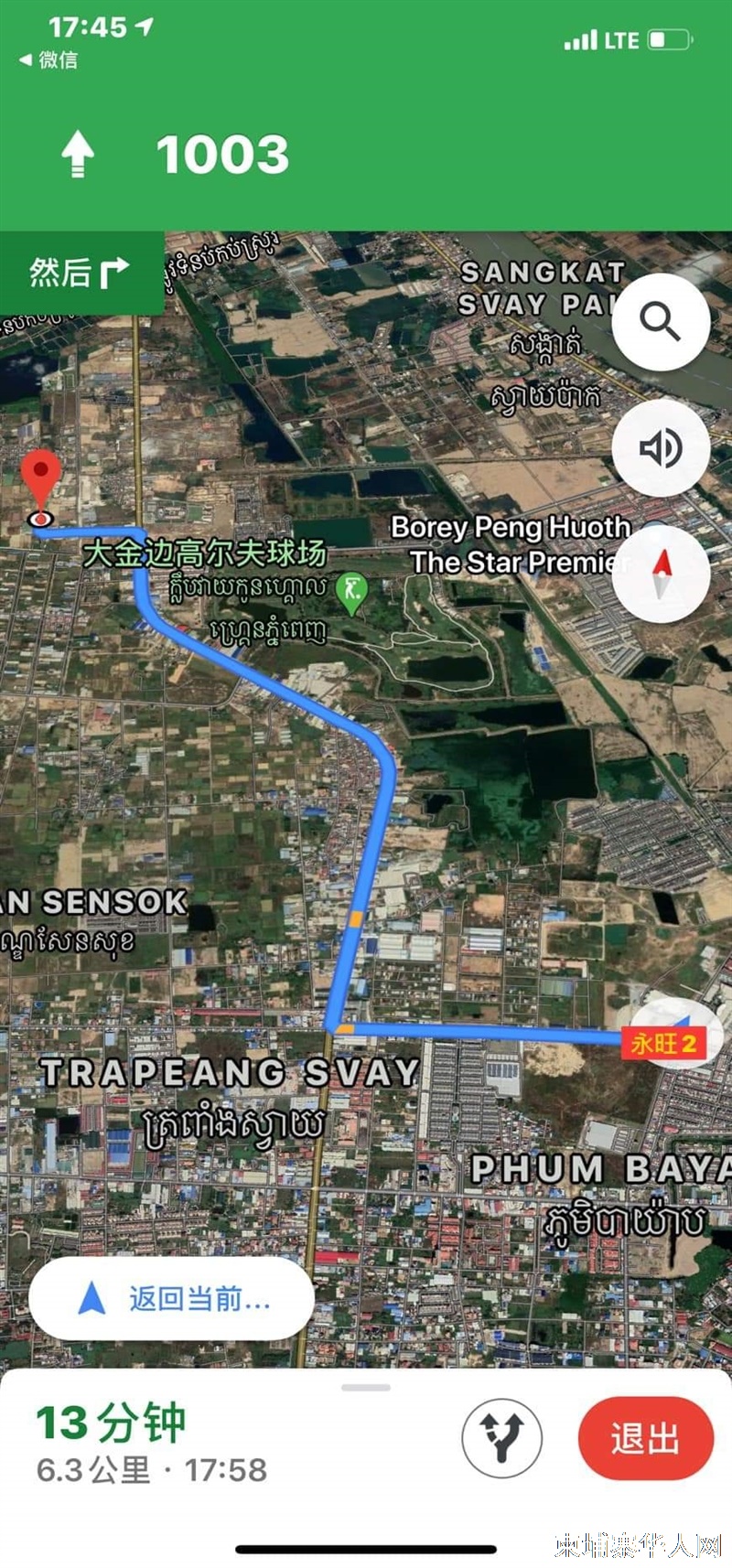Tap the red destination pin
Viewport: 732px width, 1568px height.
coord(40,485)
